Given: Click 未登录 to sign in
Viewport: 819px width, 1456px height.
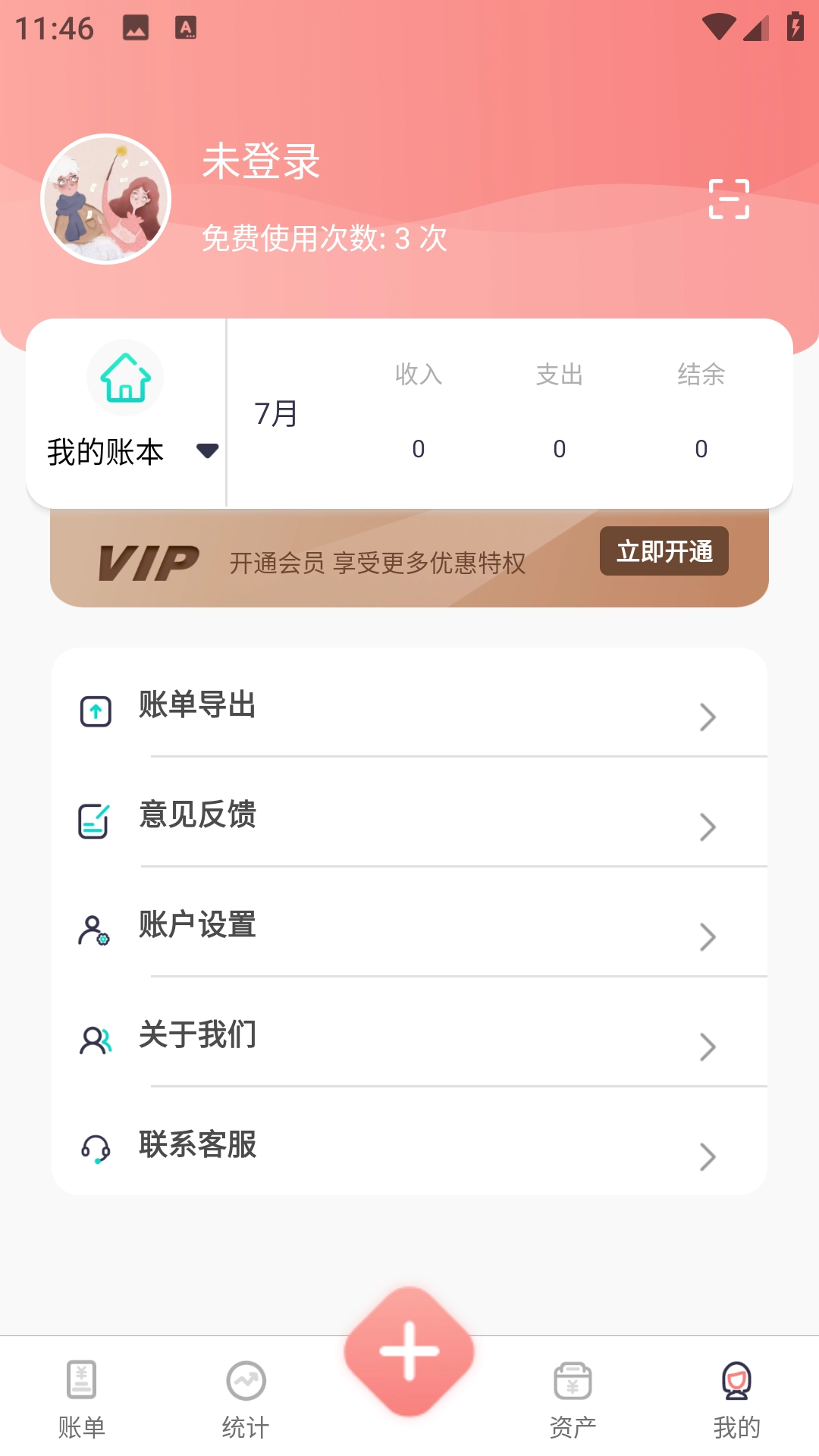Looking at the screenshot, I should (259, 162).
